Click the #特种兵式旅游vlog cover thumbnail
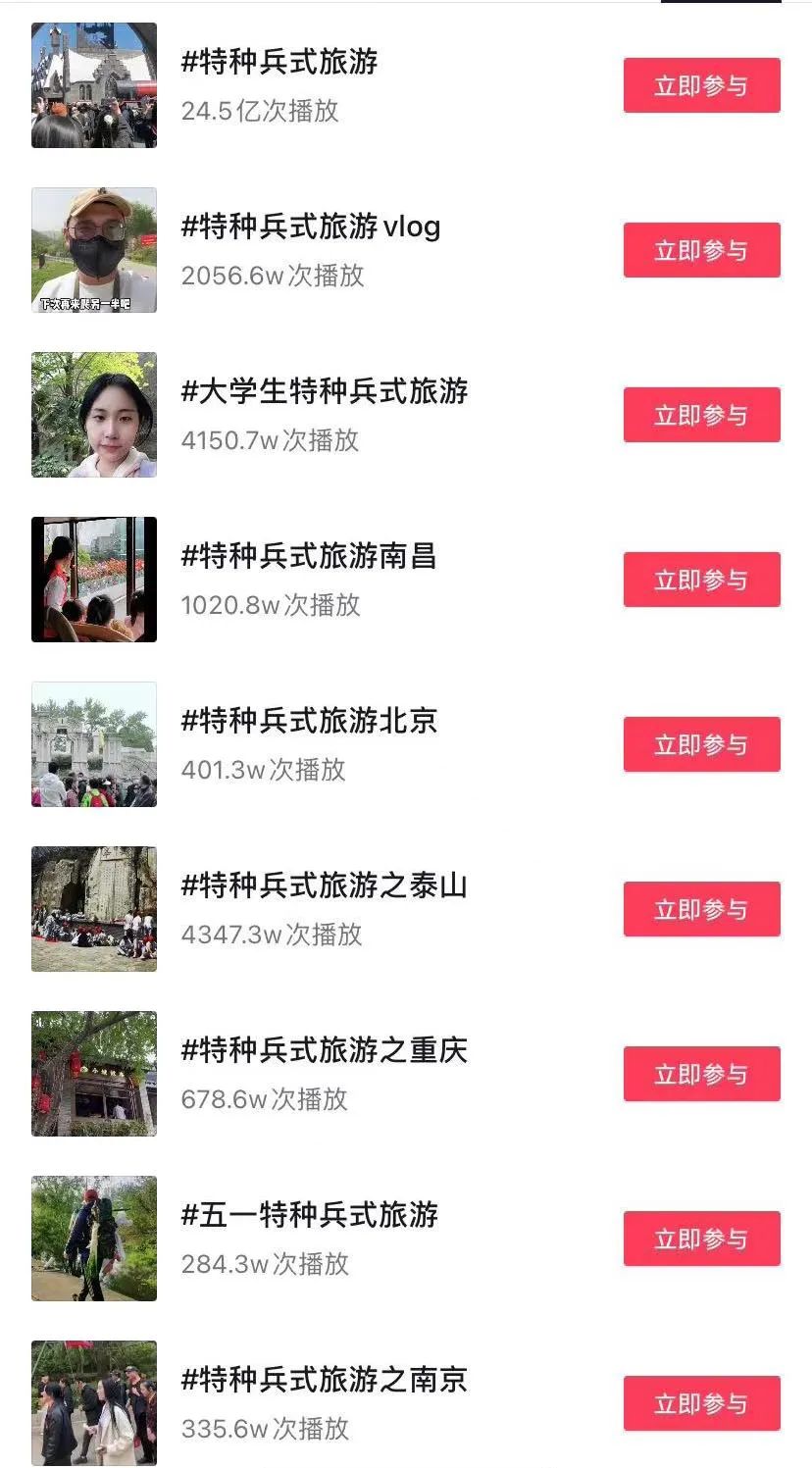Image resolution: width=812 pixels, height=1468 pixels. point(93,249)
